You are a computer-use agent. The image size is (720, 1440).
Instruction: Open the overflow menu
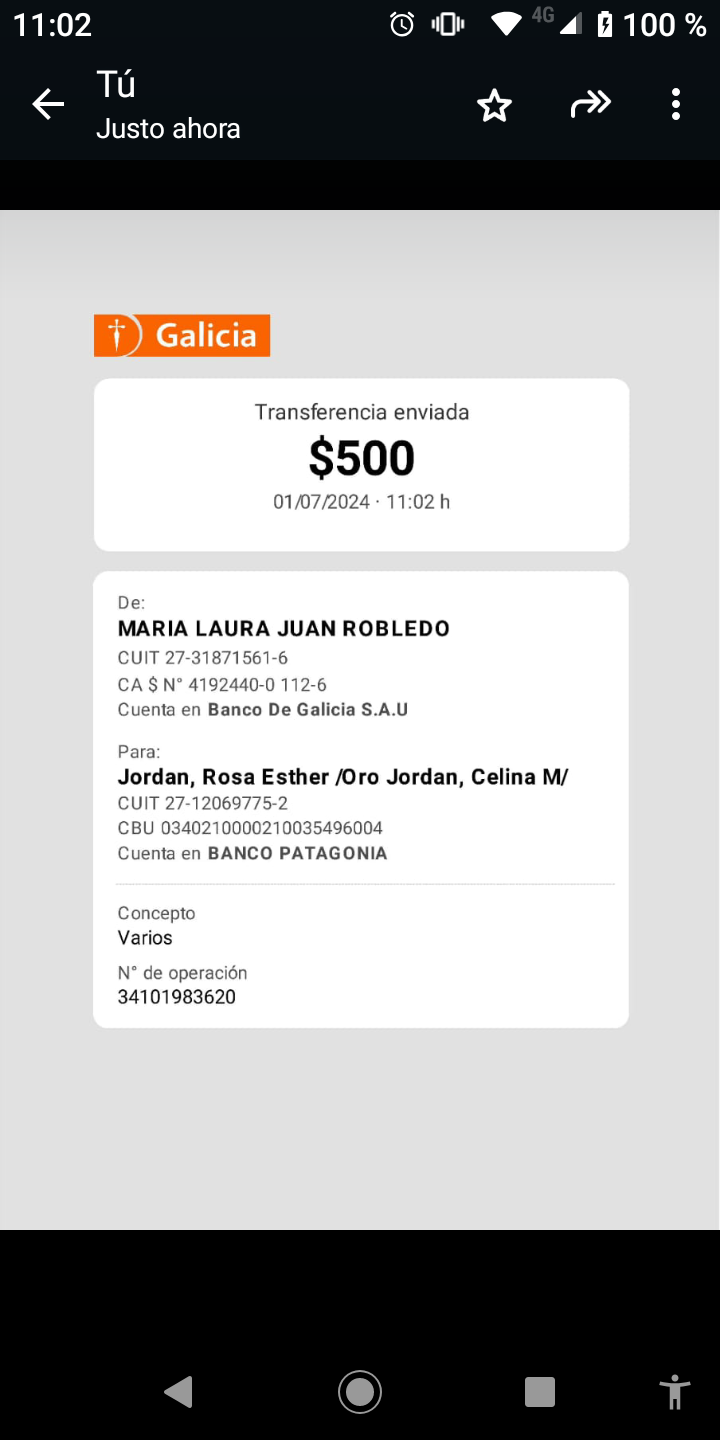676,104
